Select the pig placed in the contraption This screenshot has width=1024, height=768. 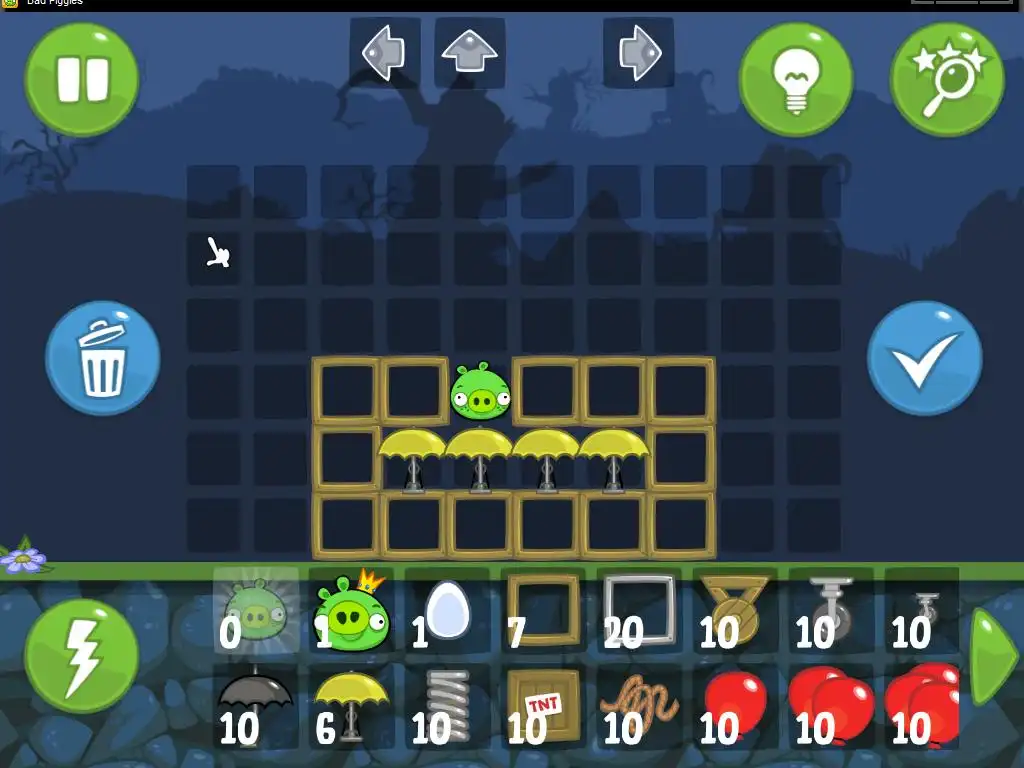click(x=480, y=392)
